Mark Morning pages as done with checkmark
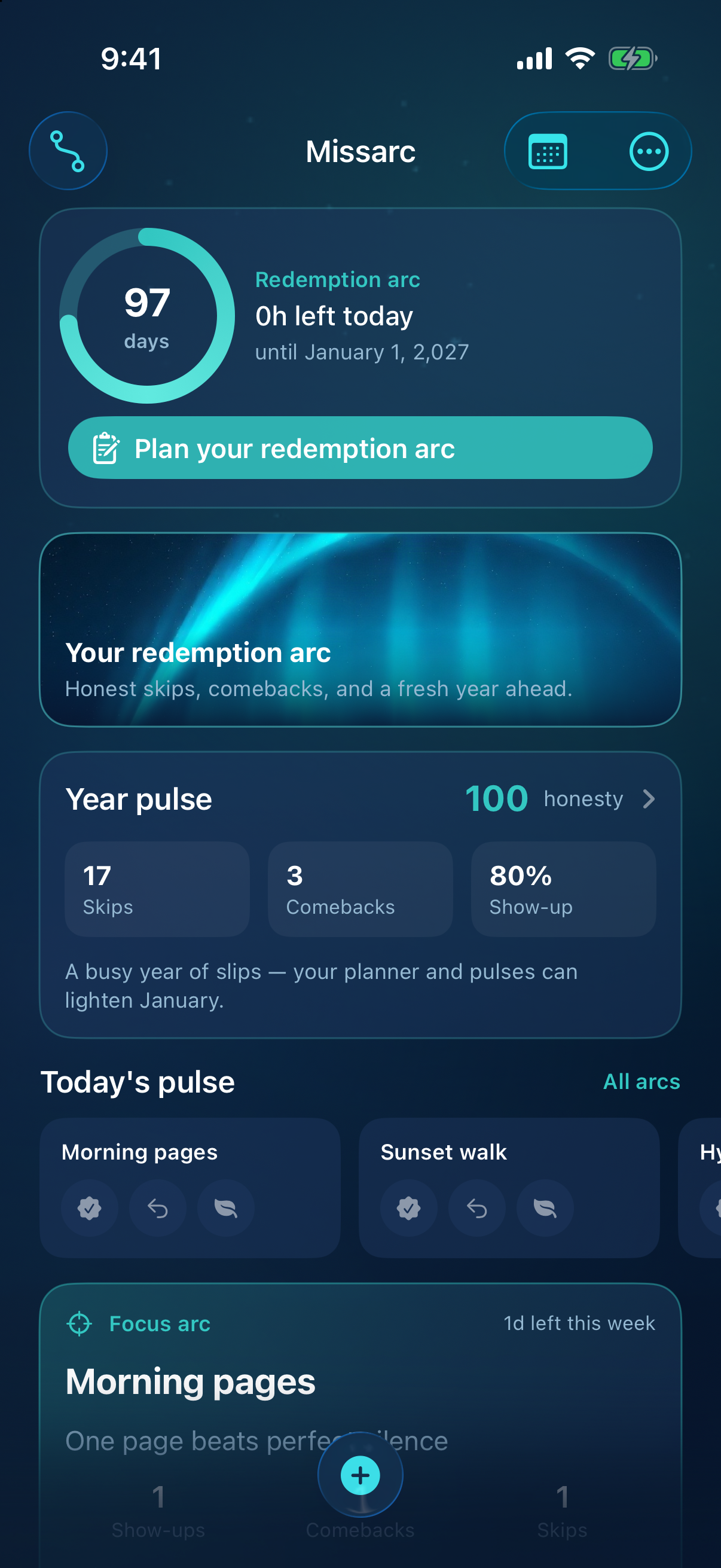721x1568 pixels. click(90, 1208)
